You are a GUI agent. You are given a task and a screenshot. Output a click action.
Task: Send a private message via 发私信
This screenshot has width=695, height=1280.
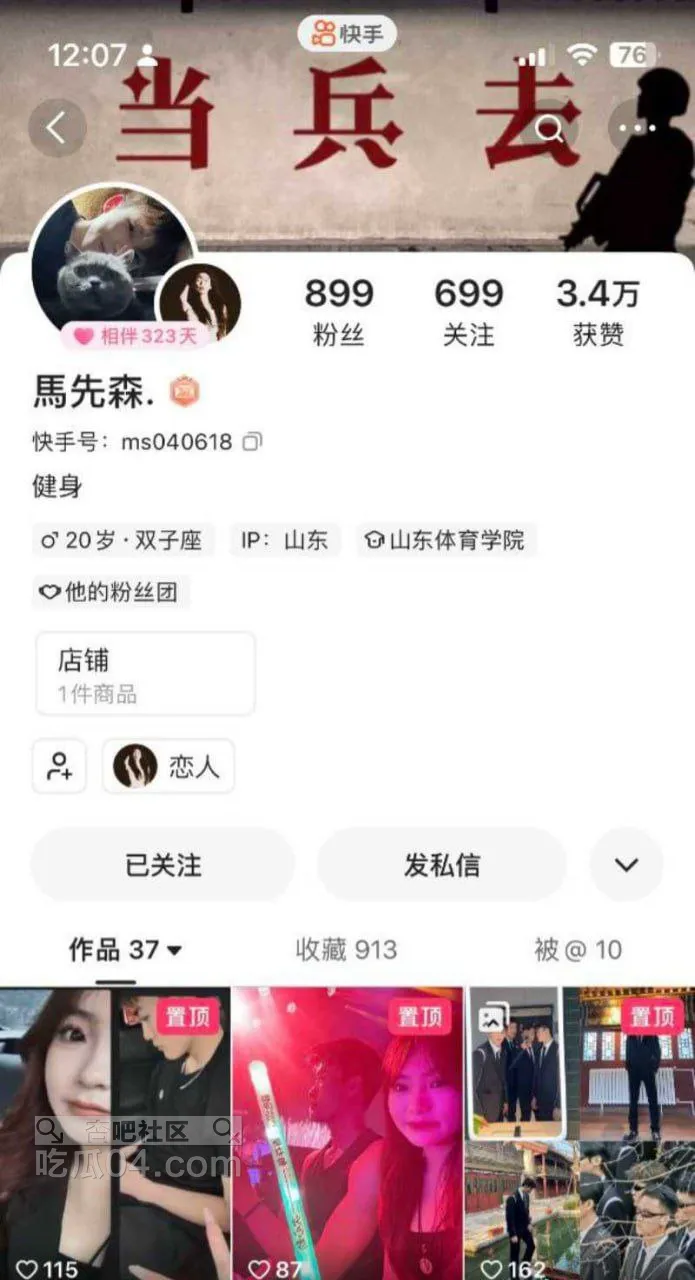click(x=441, y=865)
